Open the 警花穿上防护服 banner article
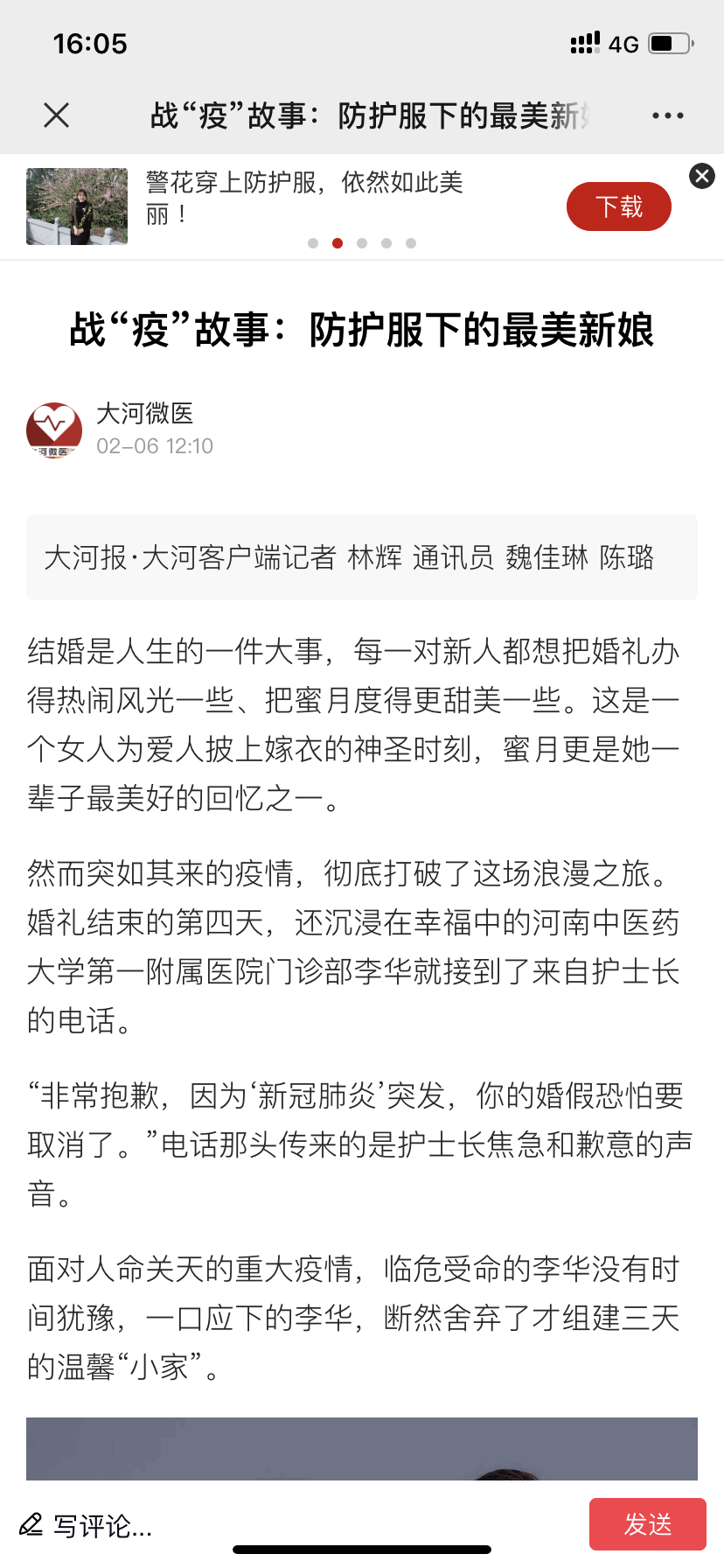The height and width of the screenshot is (1568, 724). pos(304,198)
